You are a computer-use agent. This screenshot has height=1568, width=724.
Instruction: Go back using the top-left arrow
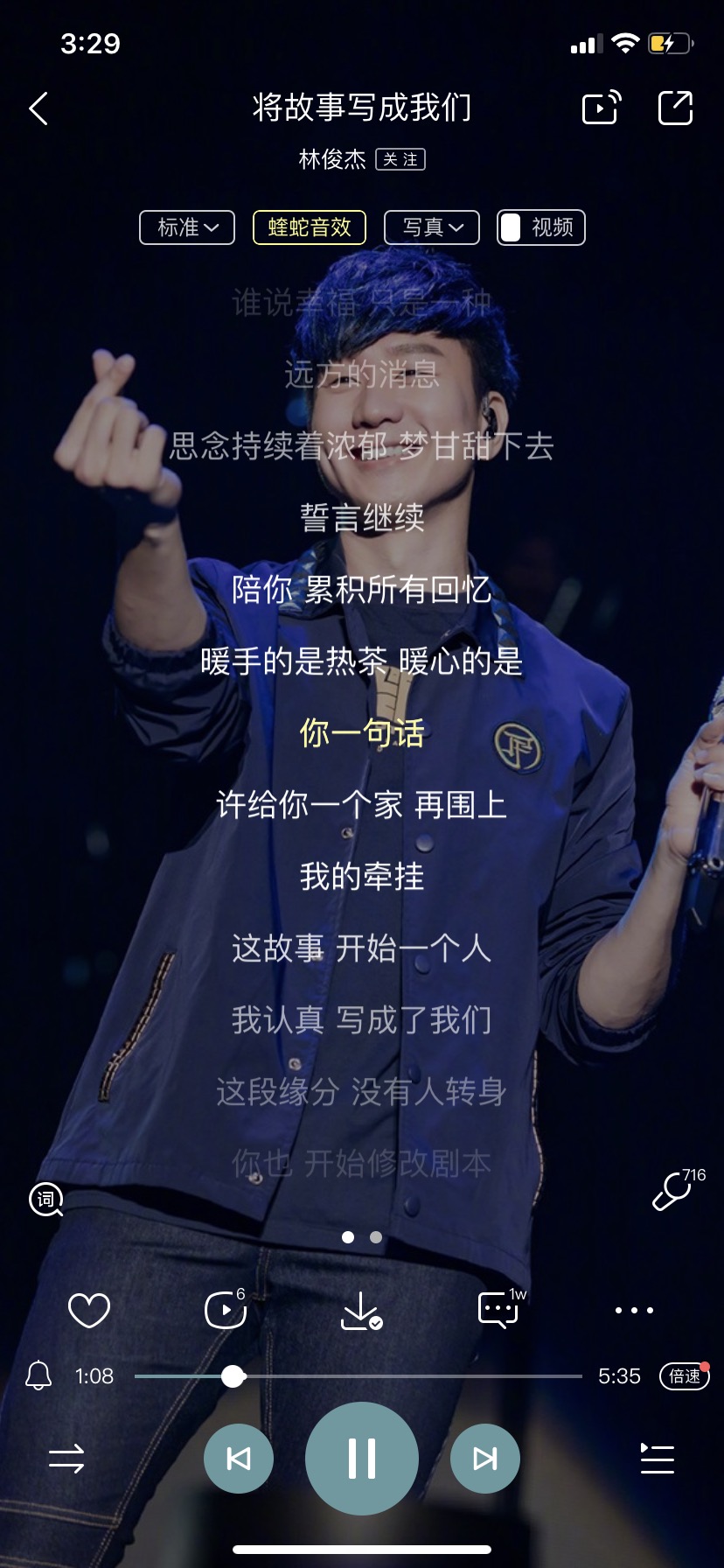tap(38, 109)
